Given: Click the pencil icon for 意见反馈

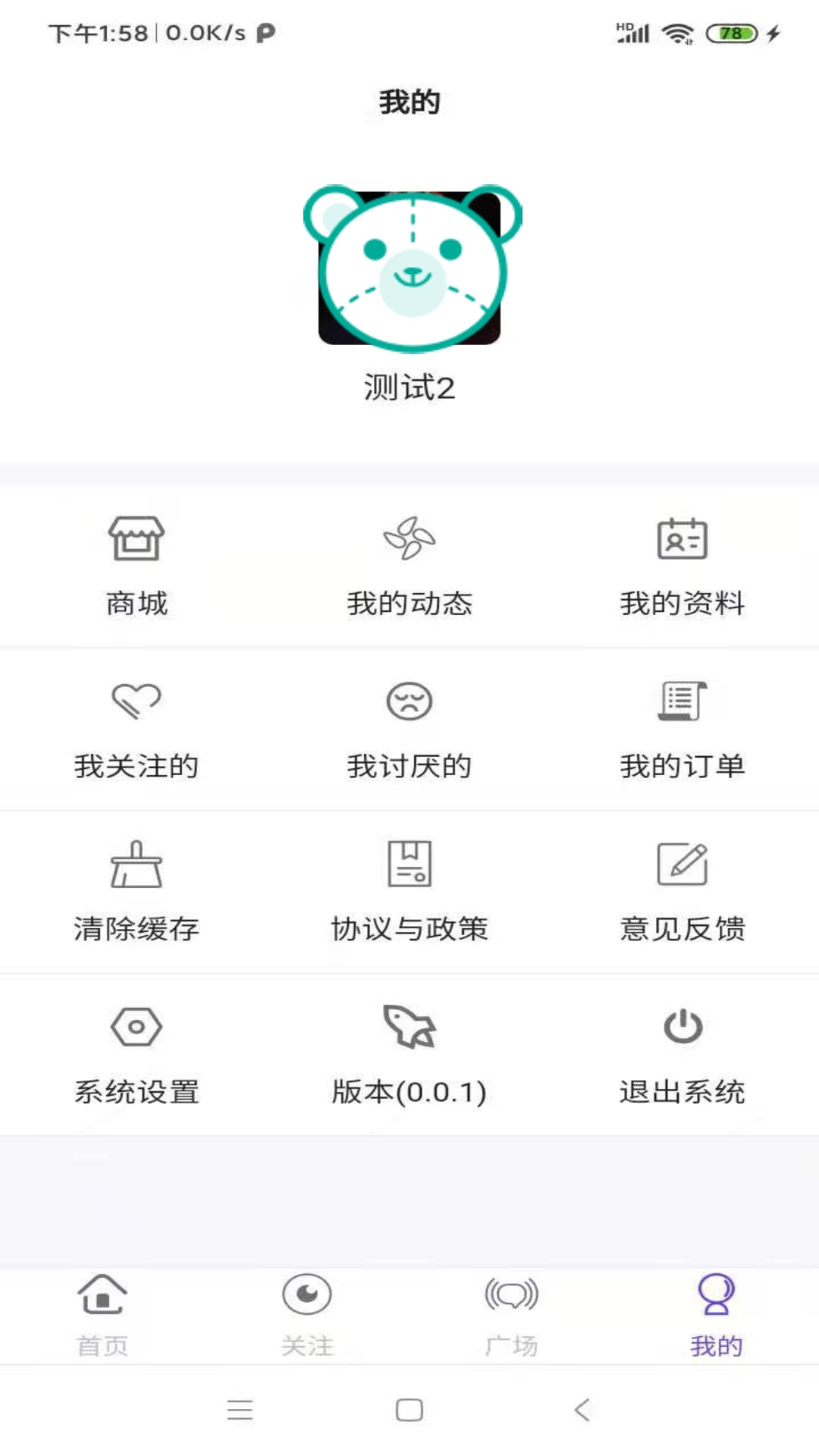Looking at the screenshot, I should click(x=682, y=864).
